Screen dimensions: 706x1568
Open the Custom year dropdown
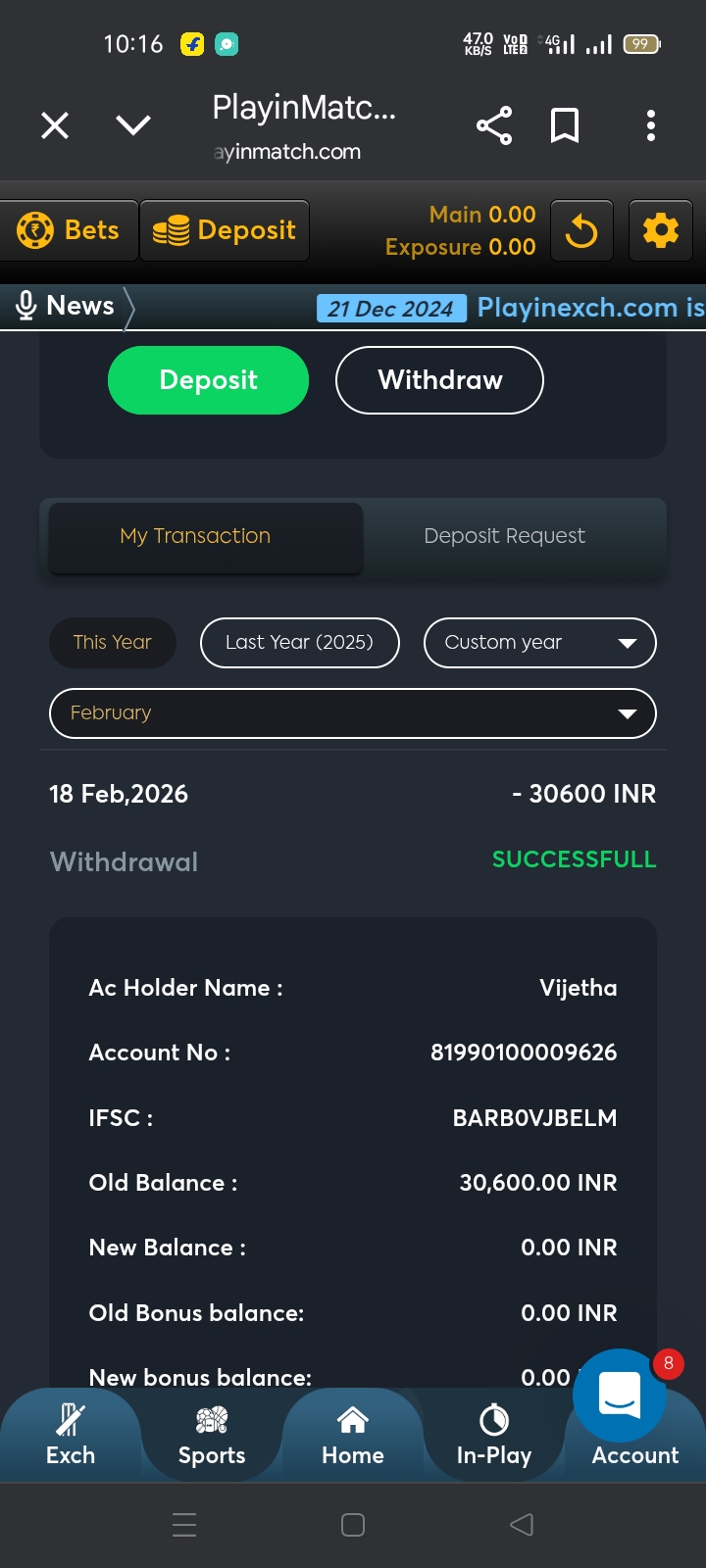coord(539,643)
